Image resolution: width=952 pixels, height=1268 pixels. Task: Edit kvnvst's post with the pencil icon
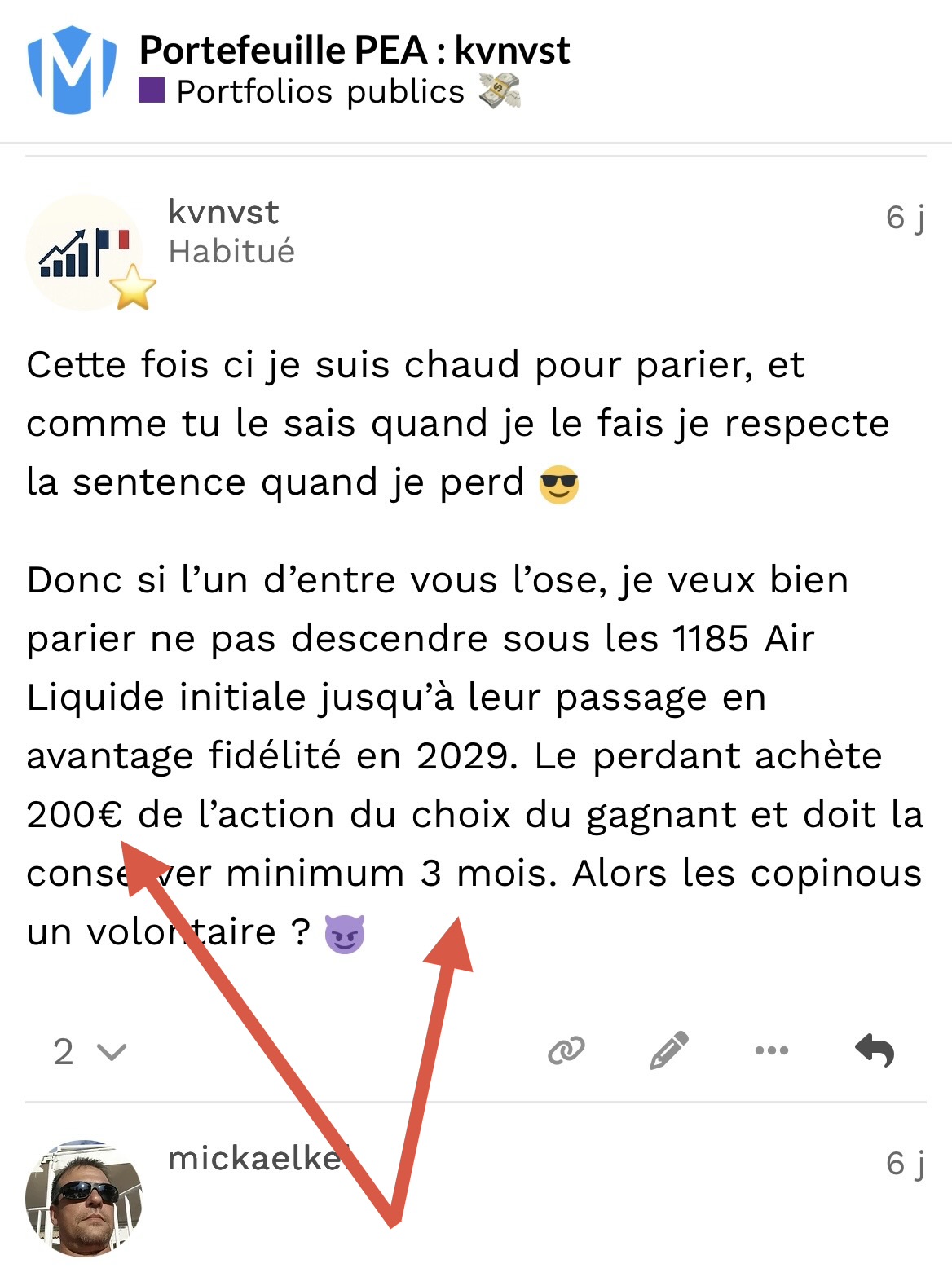pyautogui.click(x=669, y=1050)
